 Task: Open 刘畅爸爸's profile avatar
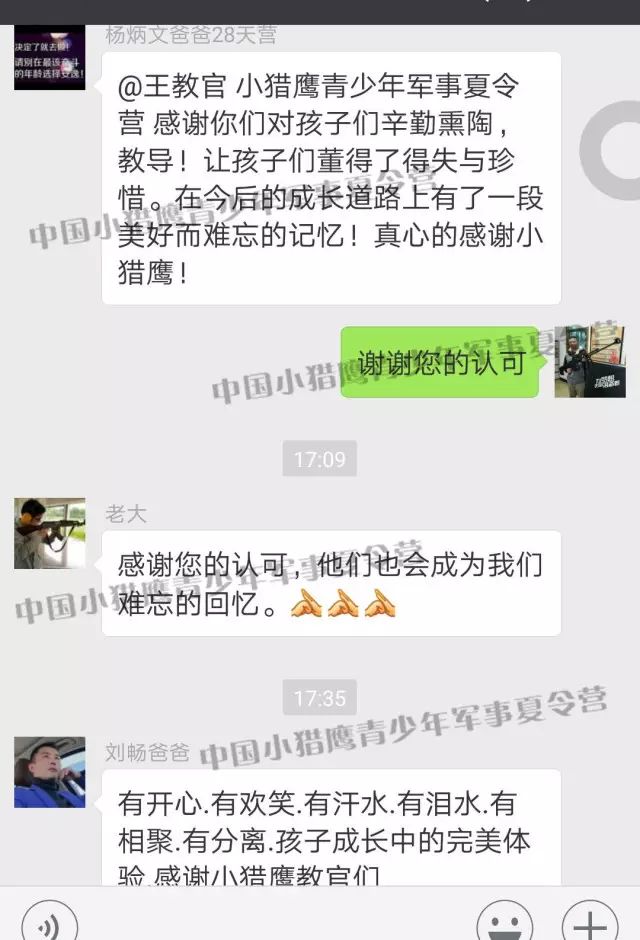(49, 772)
